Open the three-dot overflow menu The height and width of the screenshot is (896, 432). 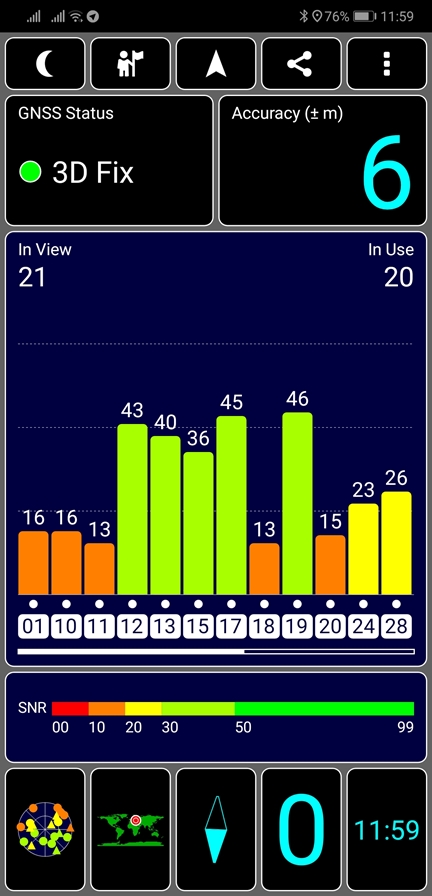(387, 63)
